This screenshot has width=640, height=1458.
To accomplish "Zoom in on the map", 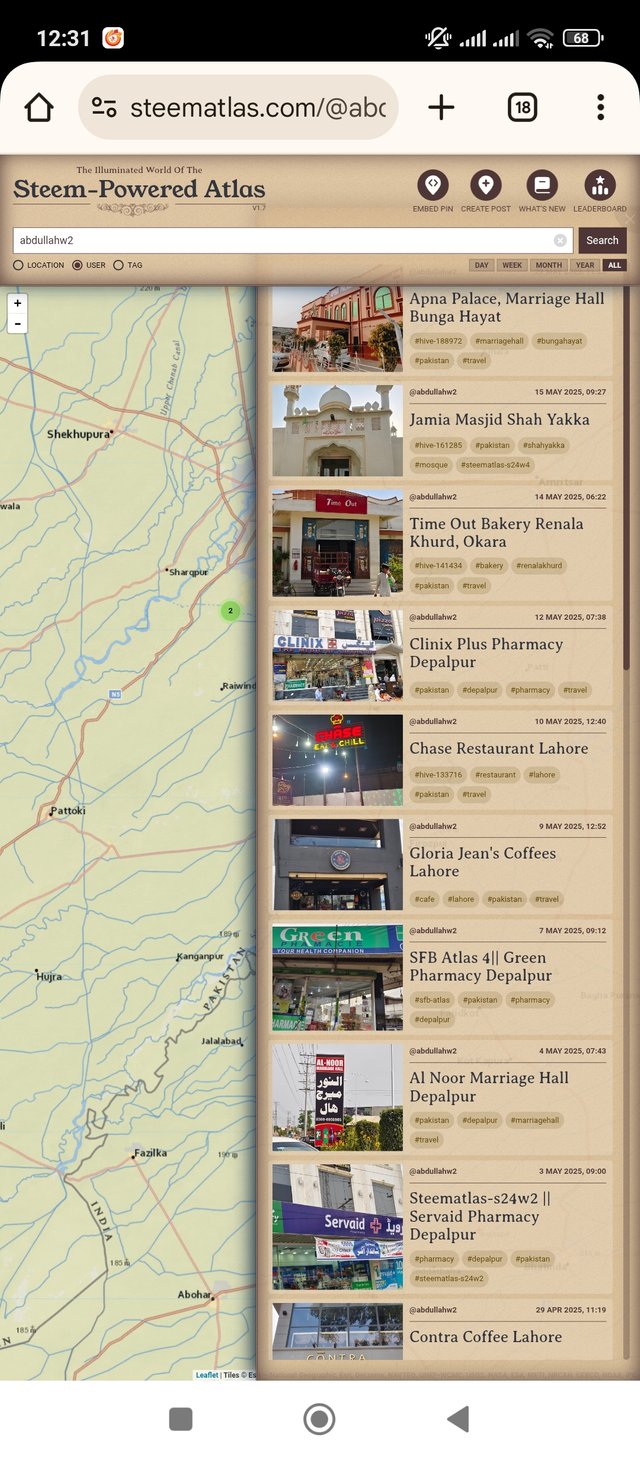I will point(17,303).
